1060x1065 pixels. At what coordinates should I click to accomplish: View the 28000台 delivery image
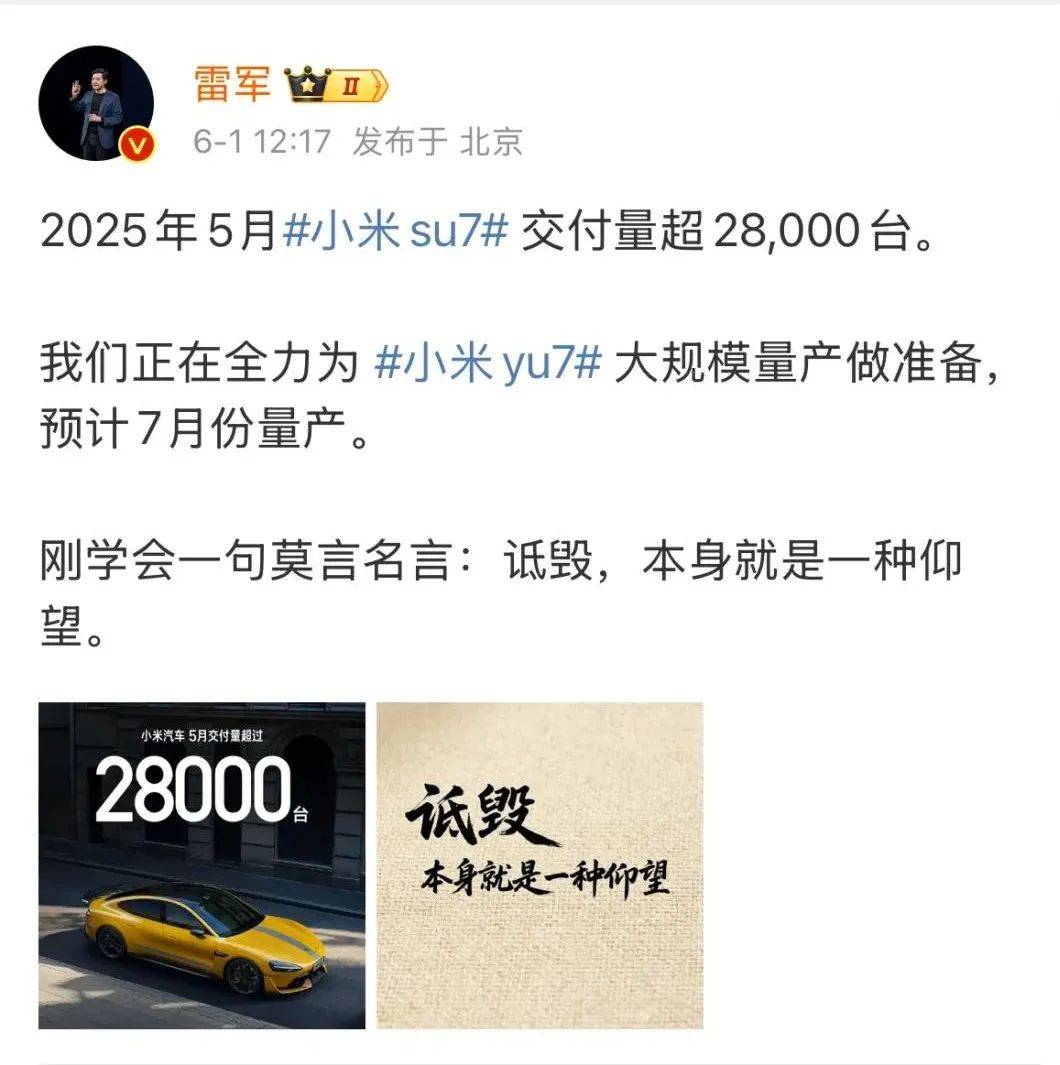[202, 865]
